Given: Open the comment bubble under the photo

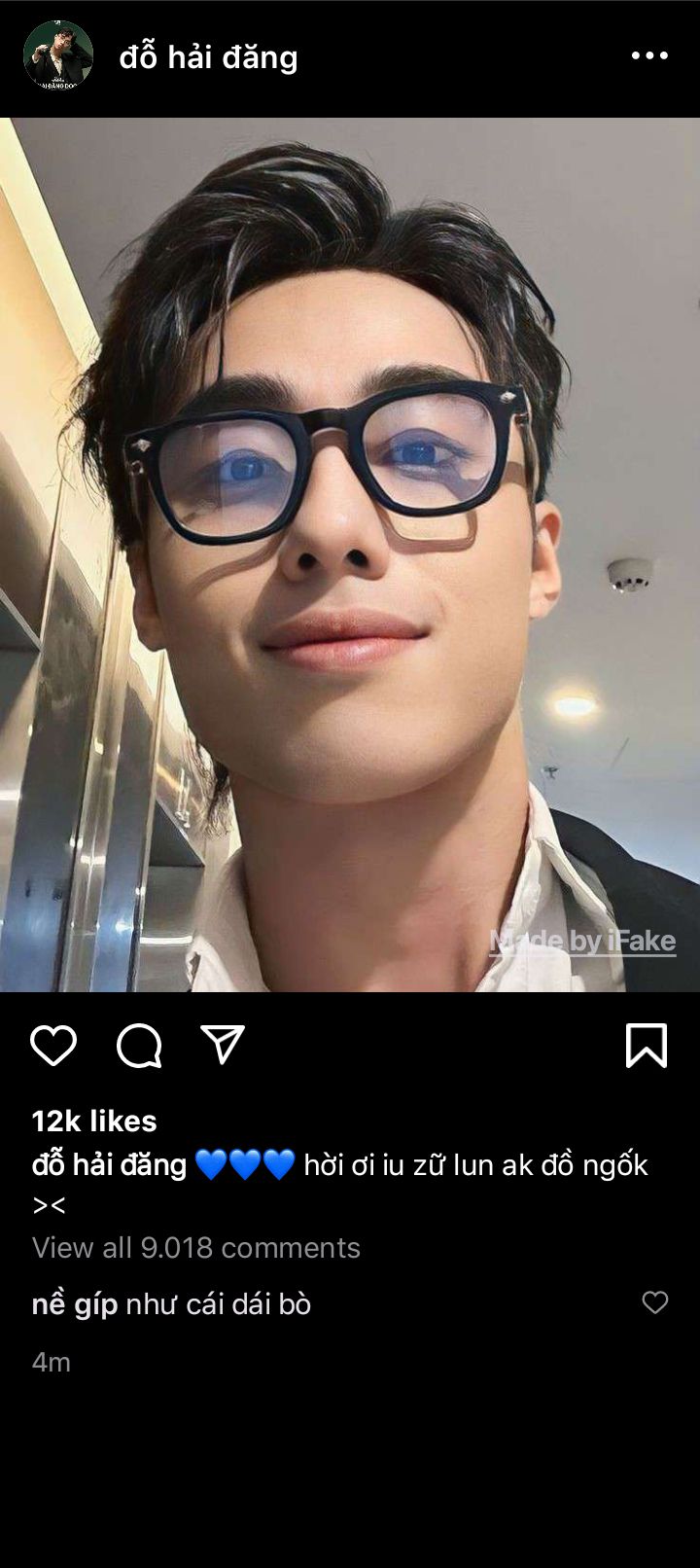Looking at the screenshot, I should click(x=139, y=1046).
